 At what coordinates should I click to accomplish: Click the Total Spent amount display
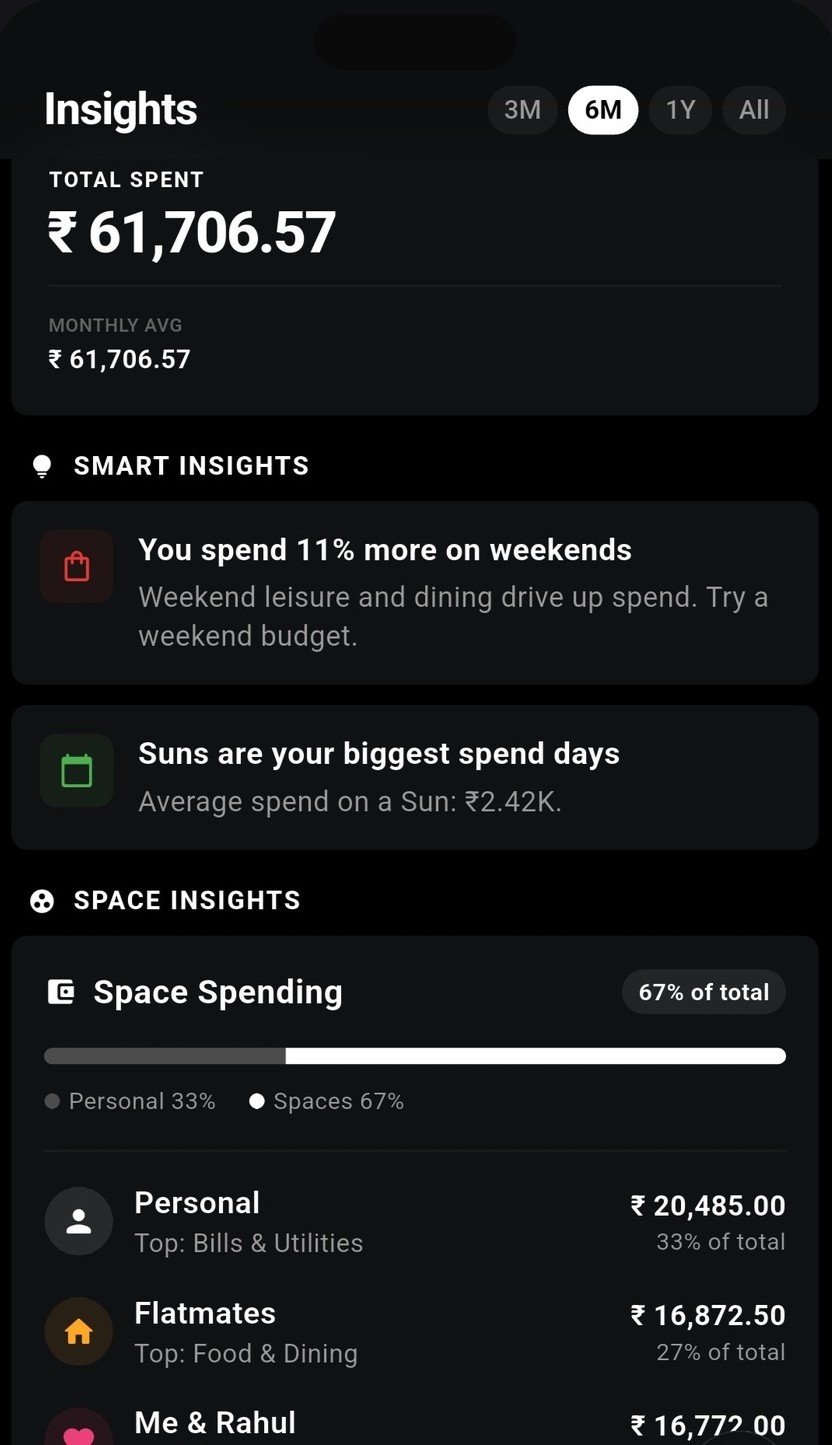(x=192, y=231)
